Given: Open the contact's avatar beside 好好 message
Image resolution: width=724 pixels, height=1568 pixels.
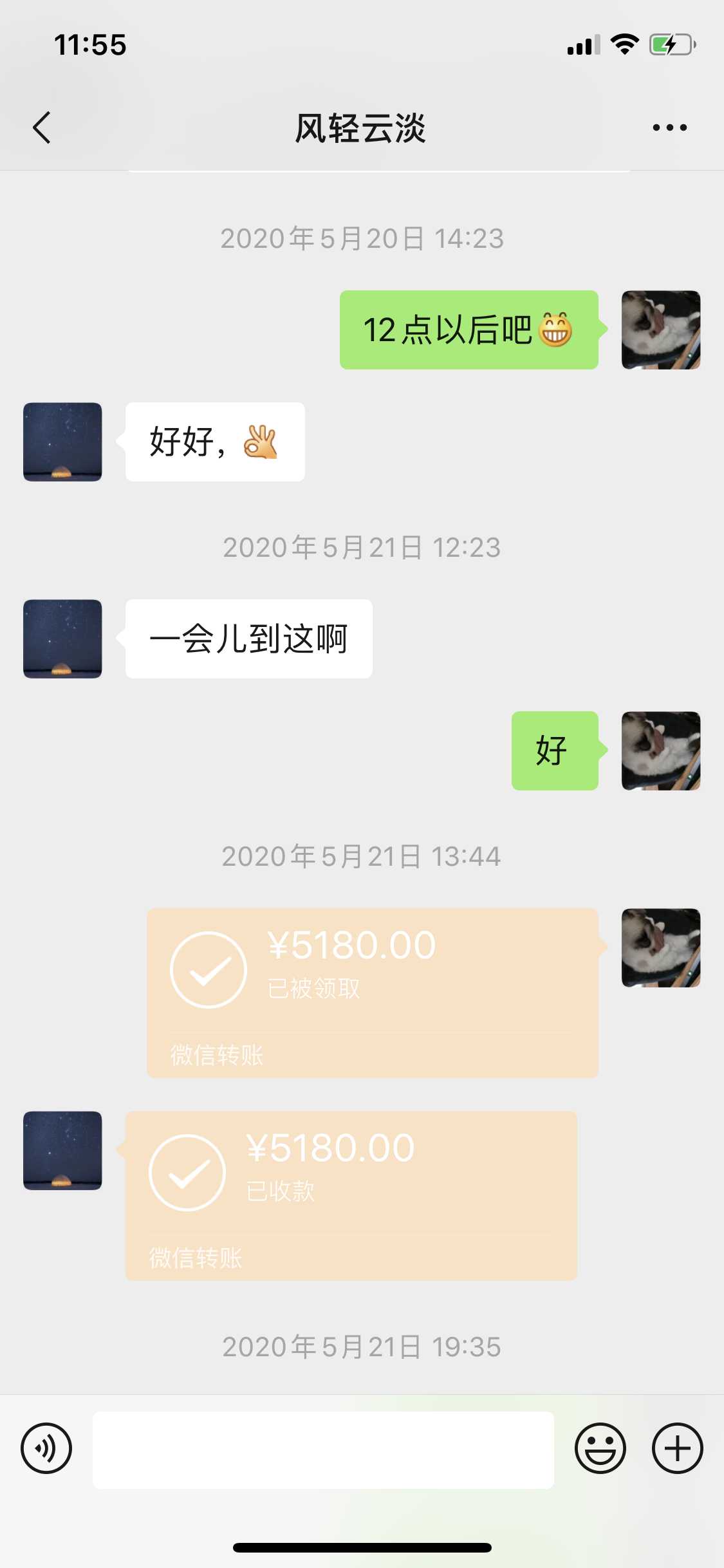Looking at the screenshot, I should click(x=62, y=442).
